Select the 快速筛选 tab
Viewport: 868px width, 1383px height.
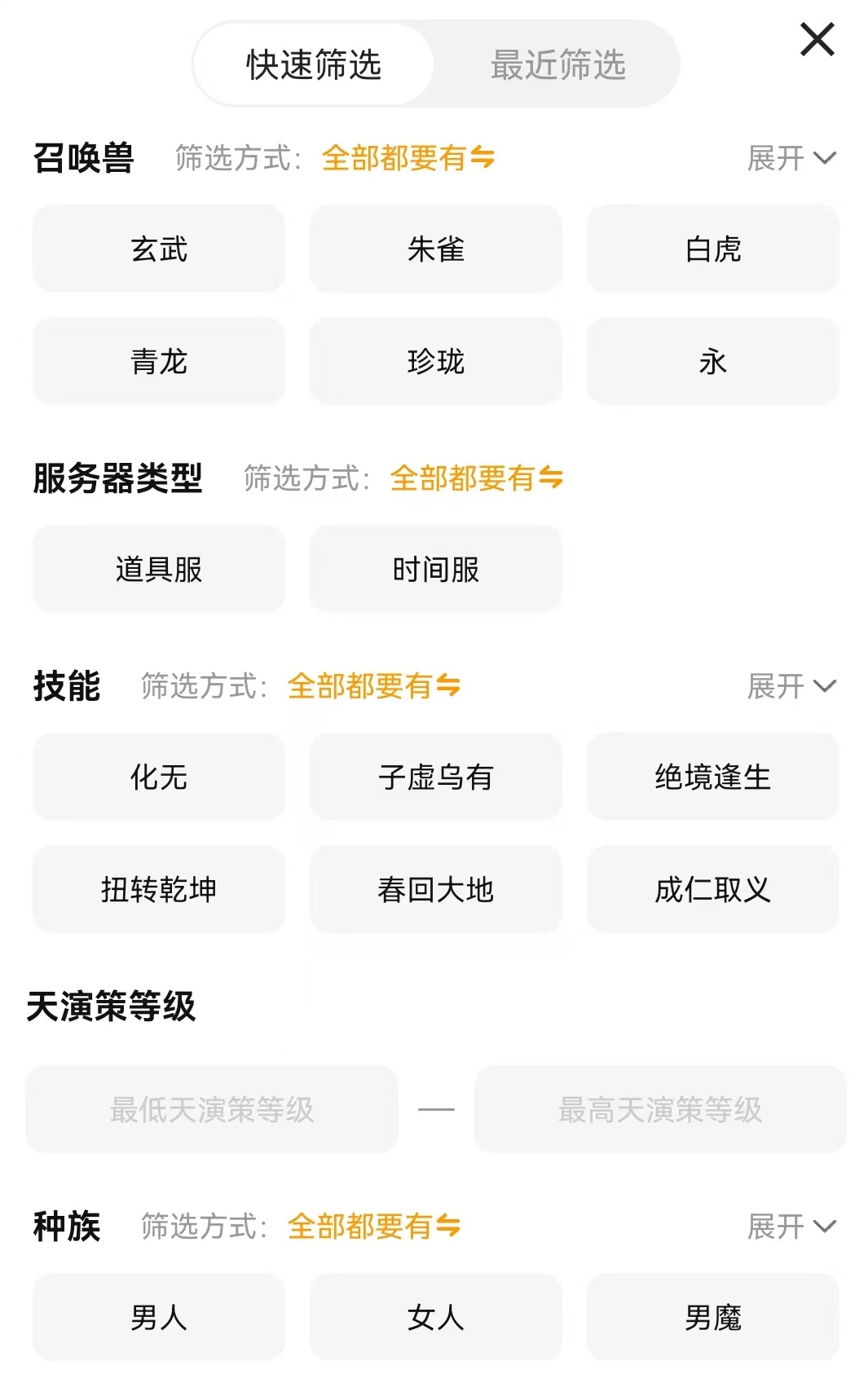pos(314,64)
